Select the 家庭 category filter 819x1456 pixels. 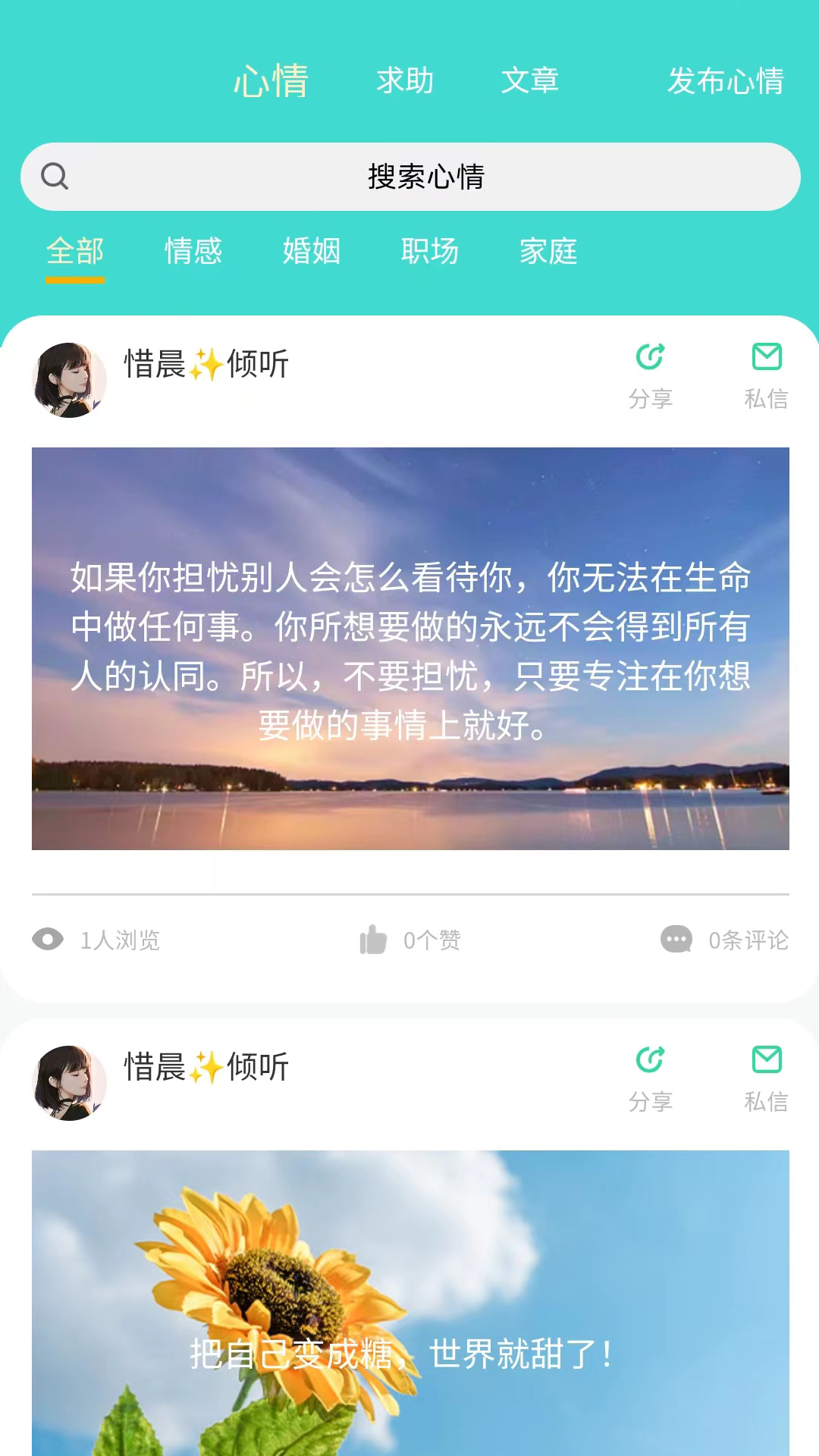pos(548,251)
